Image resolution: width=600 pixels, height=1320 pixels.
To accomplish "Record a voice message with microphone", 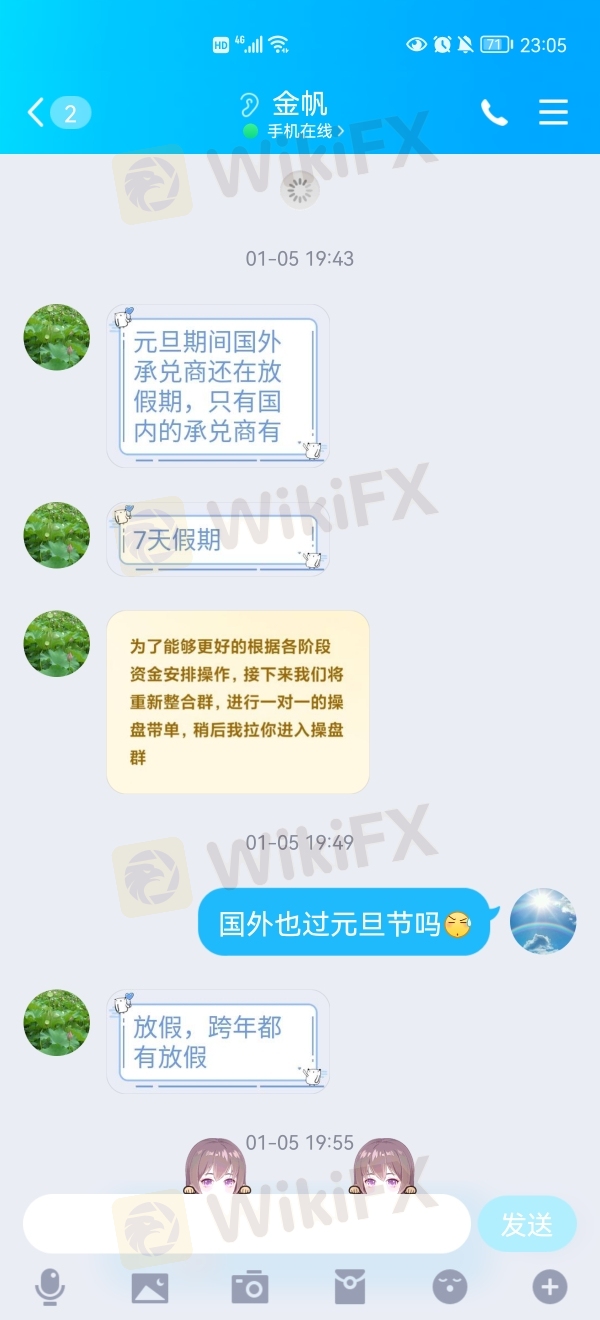I will pyautogui.click(x=50, y=1287).
